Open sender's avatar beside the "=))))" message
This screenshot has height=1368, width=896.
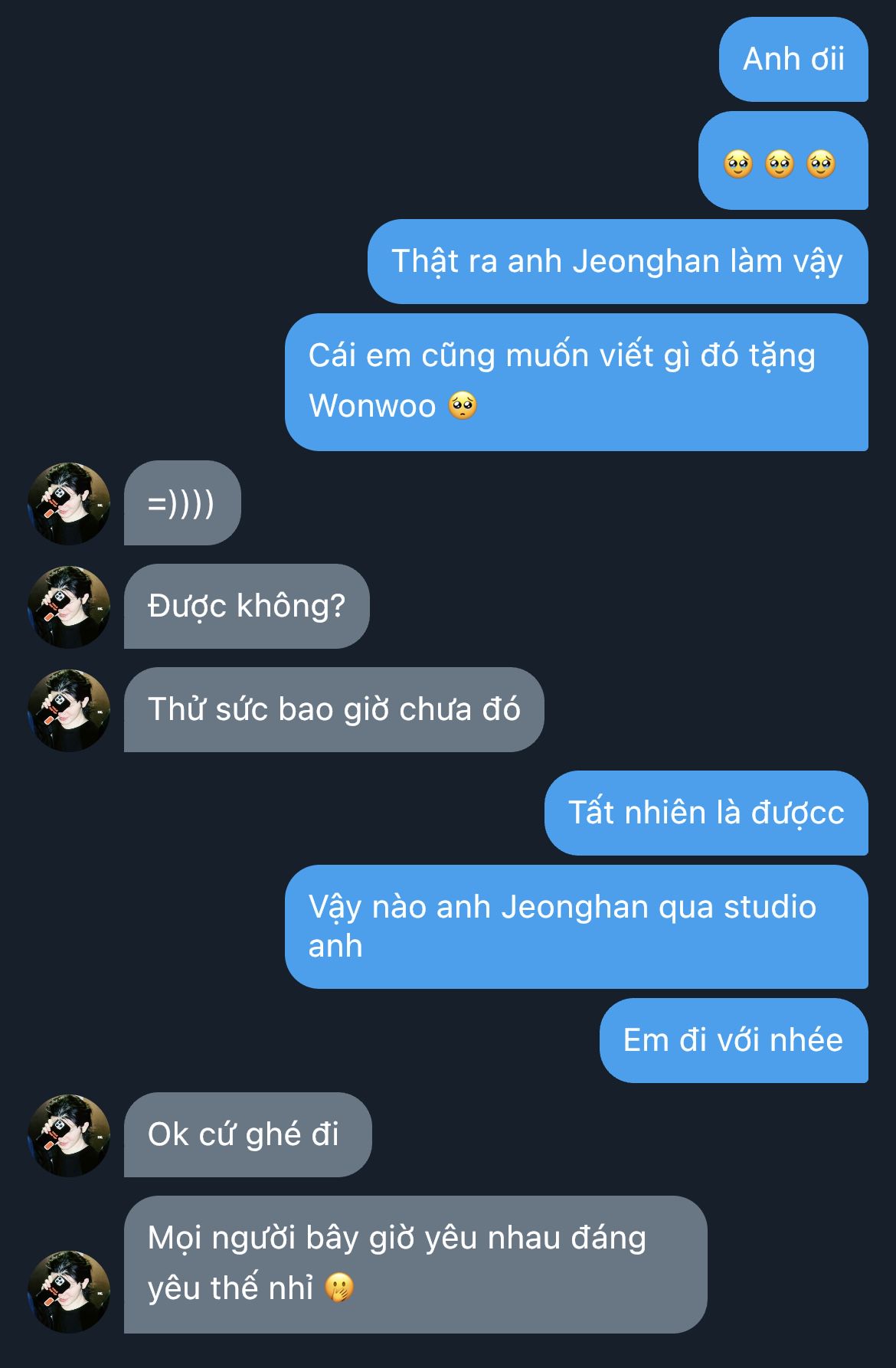(69, 503)
